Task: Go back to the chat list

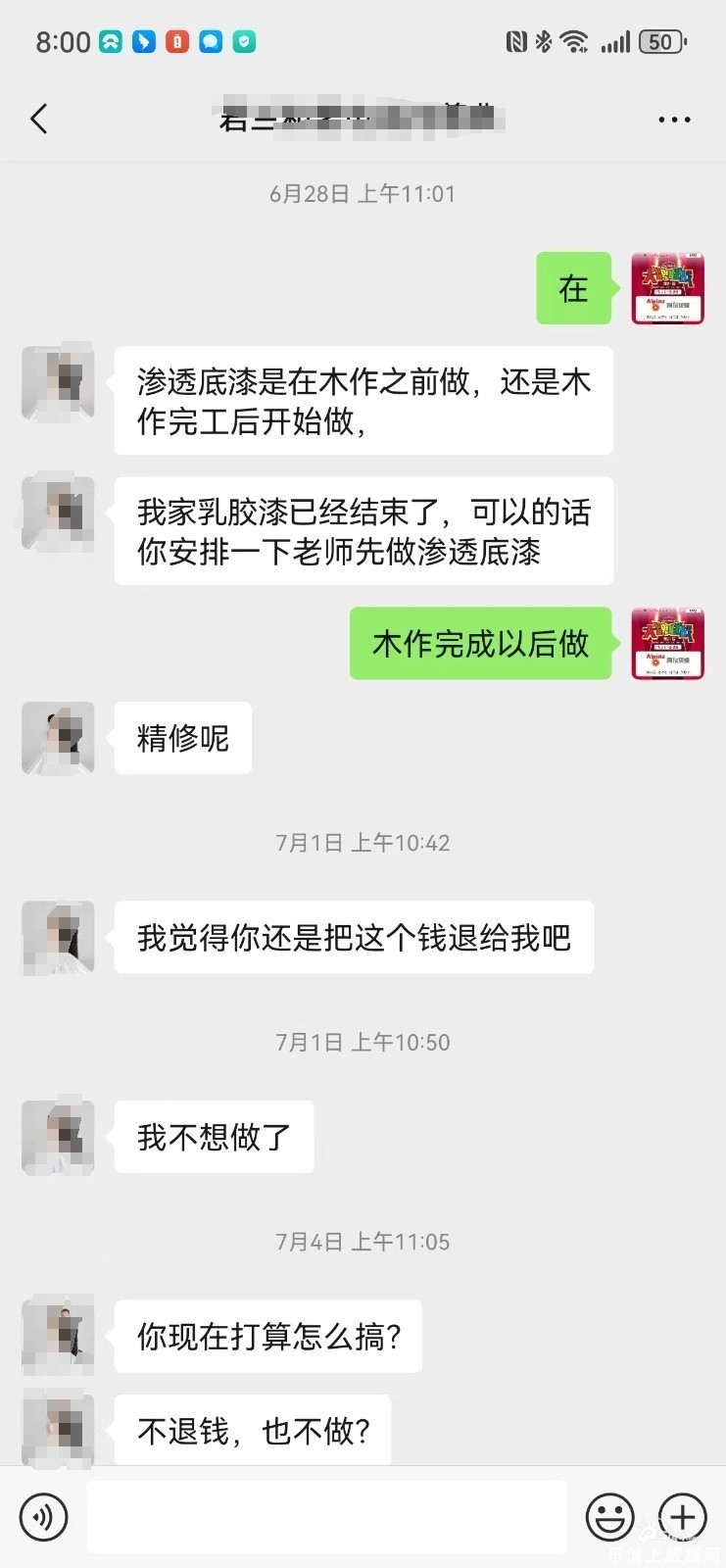Action: (39, 120)
